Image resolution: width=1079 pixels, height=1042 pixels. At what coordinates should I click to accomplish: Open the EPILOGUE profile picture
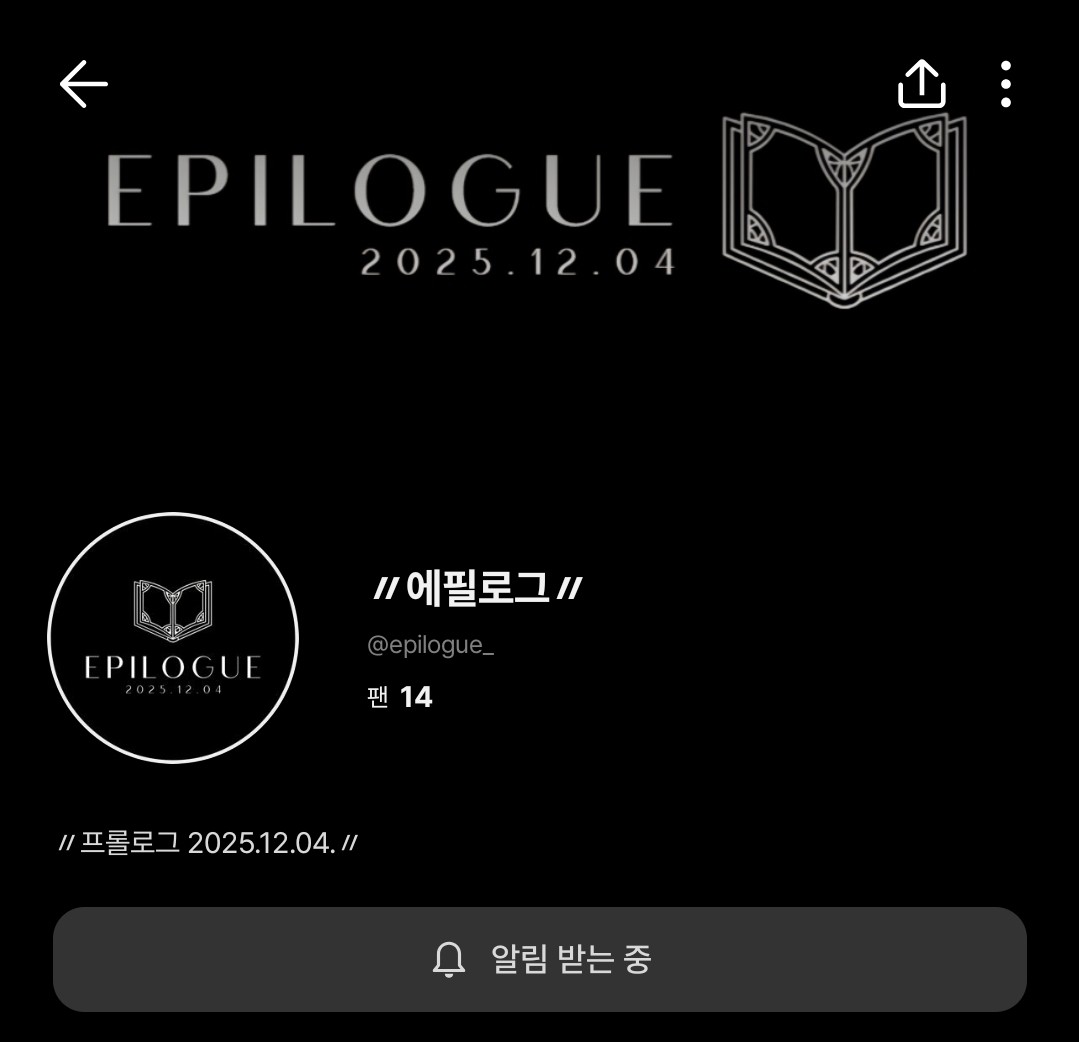pyautogui.click(x=173, y=638)
